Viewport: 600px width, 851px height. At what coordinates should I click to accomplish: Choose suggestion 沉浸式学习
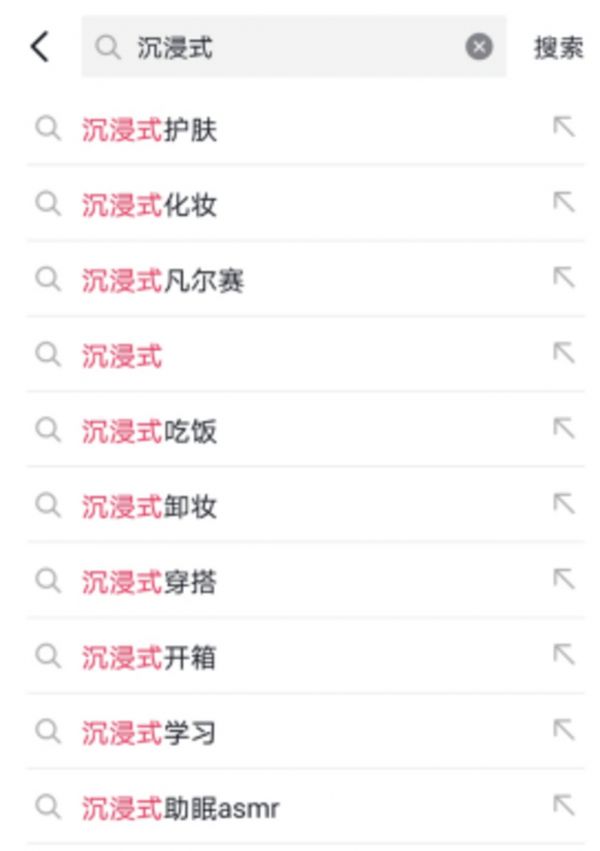click(x=150, y=733)
